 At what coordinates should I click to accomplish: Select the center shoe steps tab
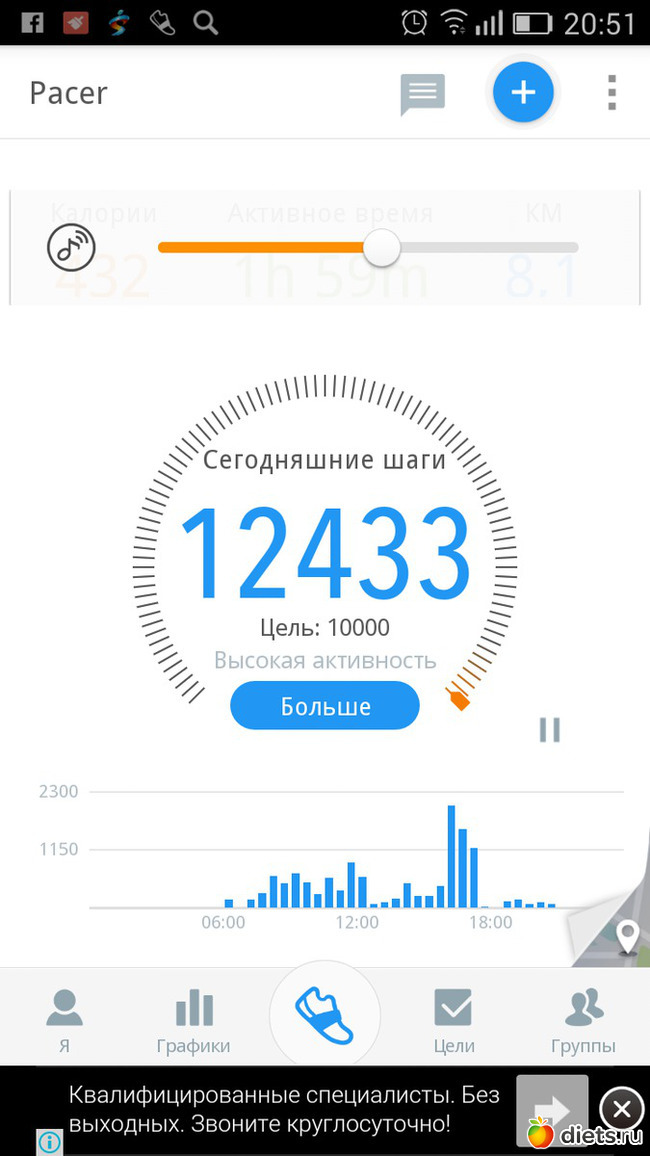(324, 1016)
